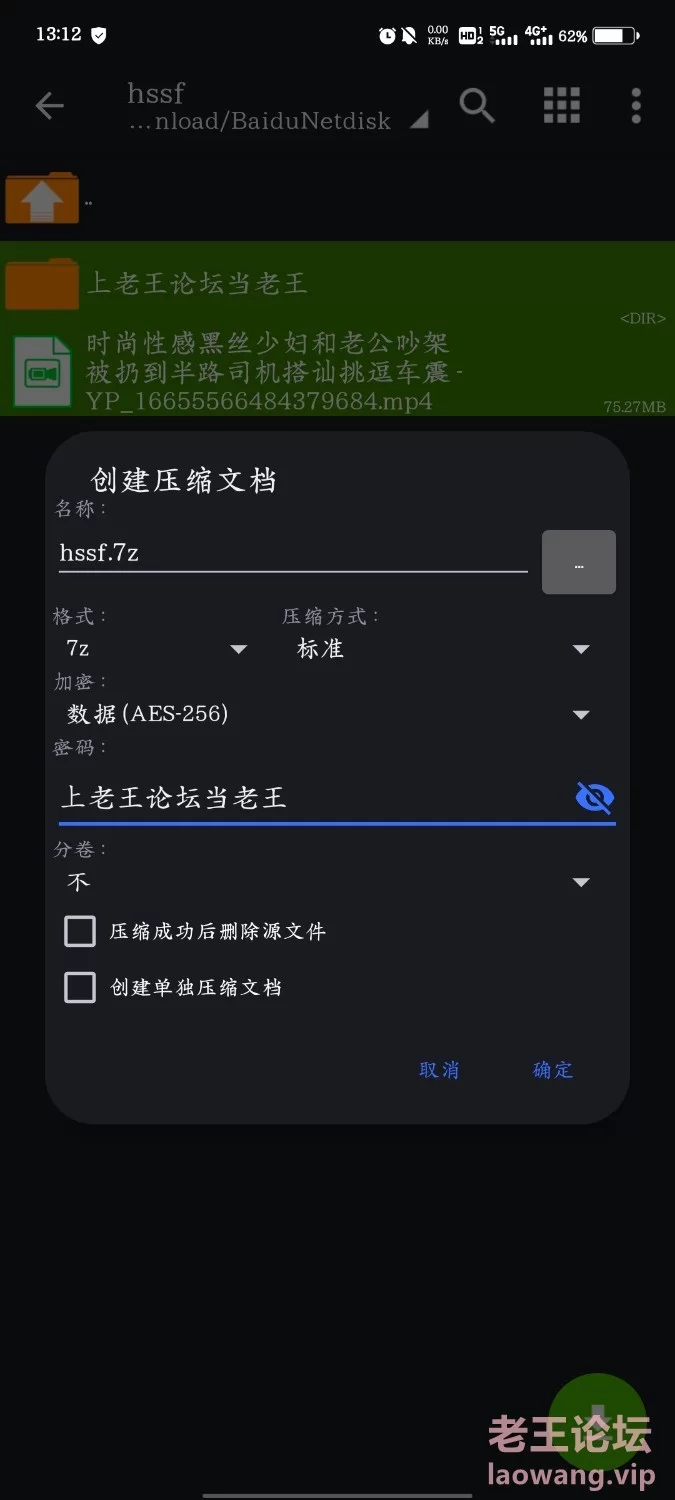Open the browse button next to name
675x1500 pixels.
(x=579, y=562)
